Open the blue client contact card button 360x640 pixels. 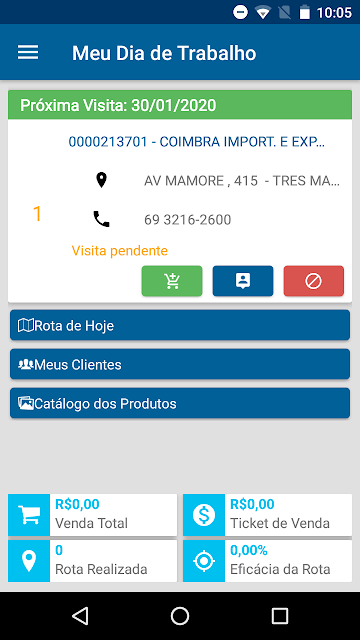tap(243, 281)
